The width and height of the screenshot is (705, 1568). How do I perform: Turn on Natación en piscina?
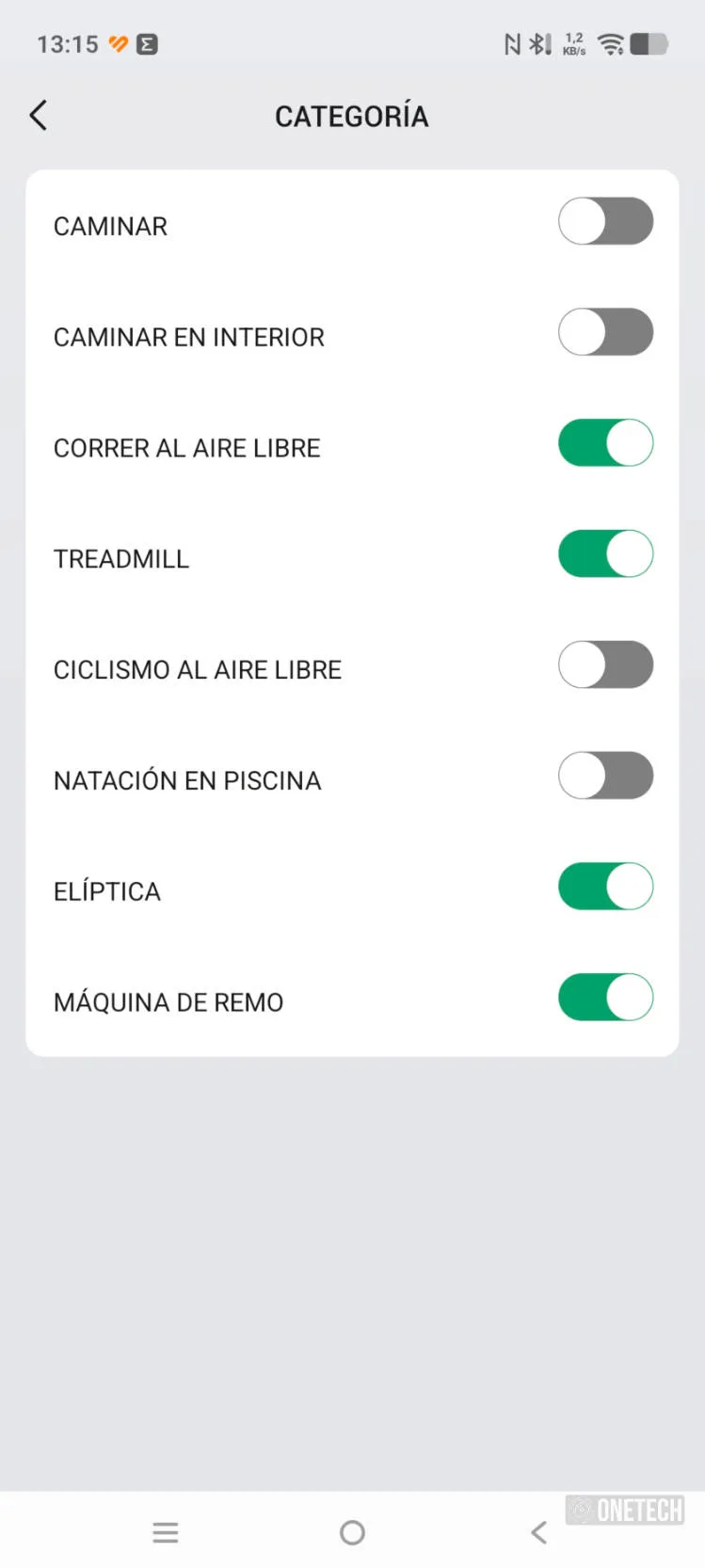point(605,776)
